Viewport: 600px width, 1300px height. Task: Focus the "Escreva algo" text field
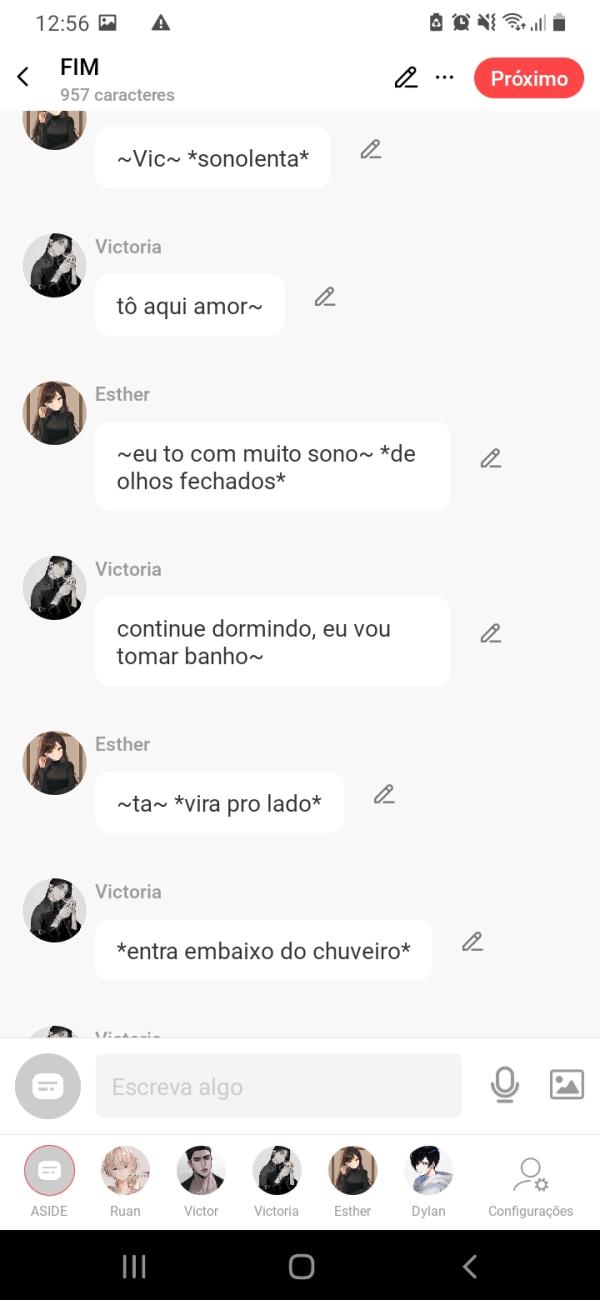tap(278, 1086)
